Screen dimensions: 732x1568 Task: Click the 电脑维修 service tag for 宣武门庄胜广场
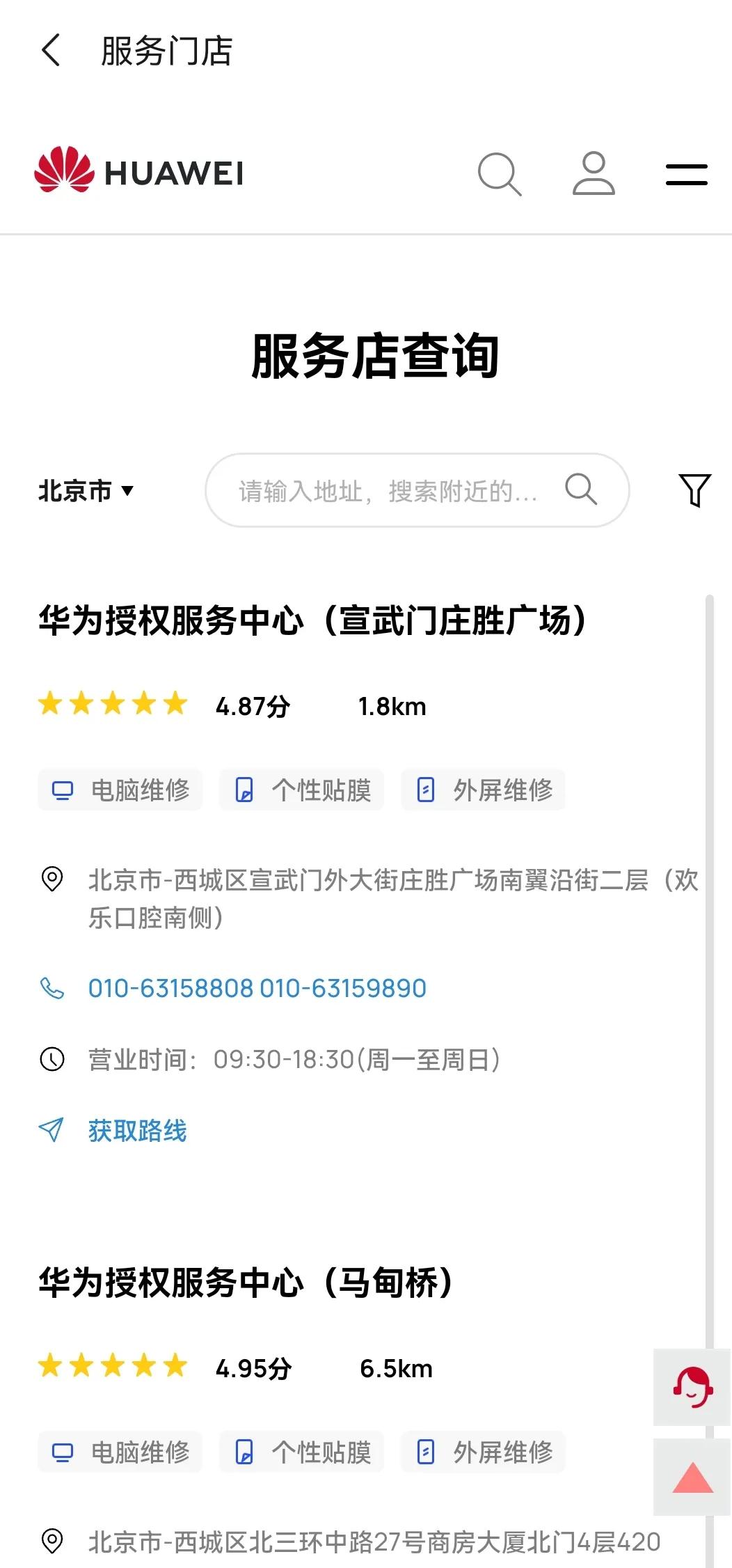pos(119,790)
